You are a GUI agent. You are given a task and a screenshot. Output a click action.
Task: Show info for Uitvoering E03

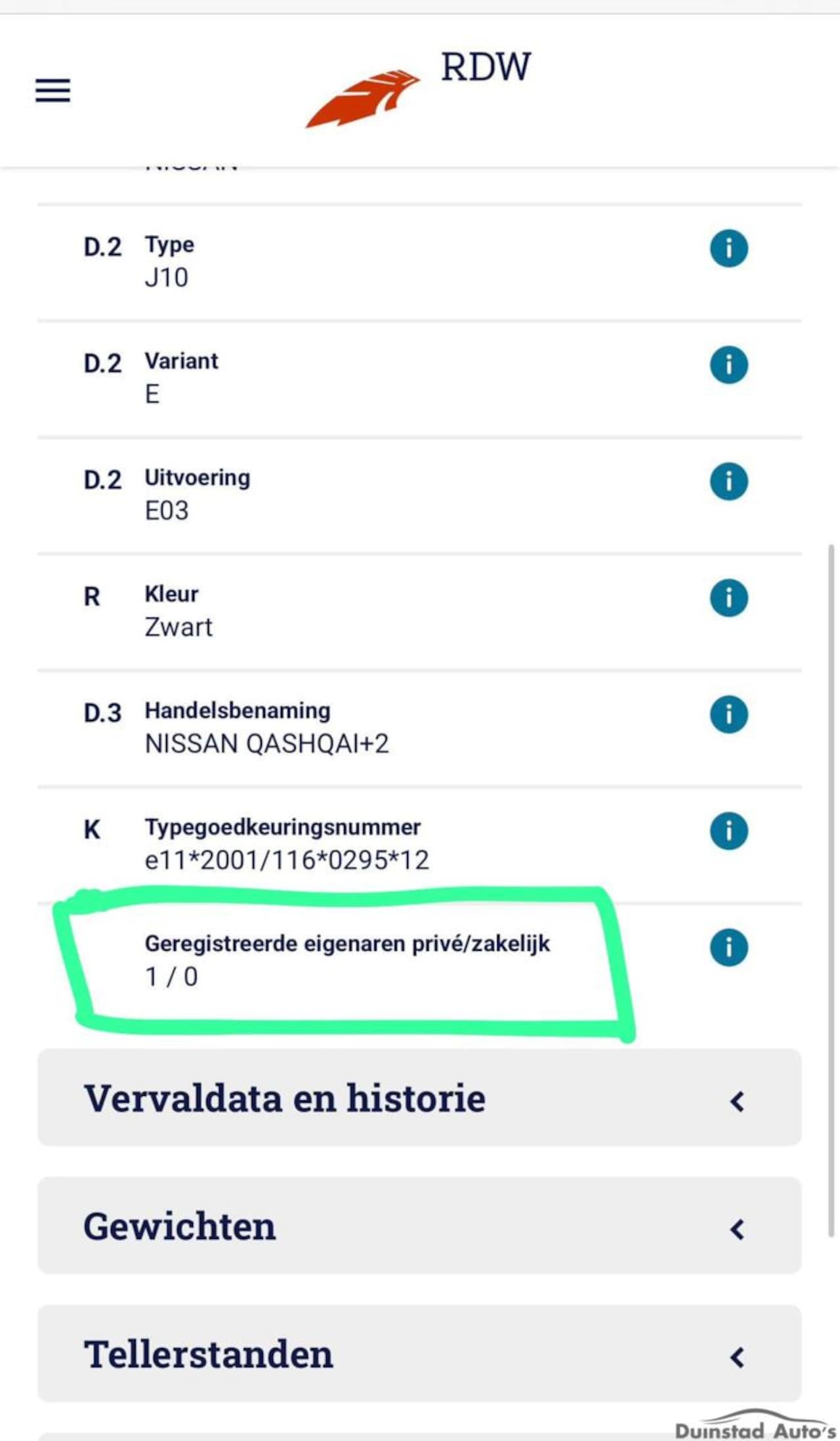point(728,482)
